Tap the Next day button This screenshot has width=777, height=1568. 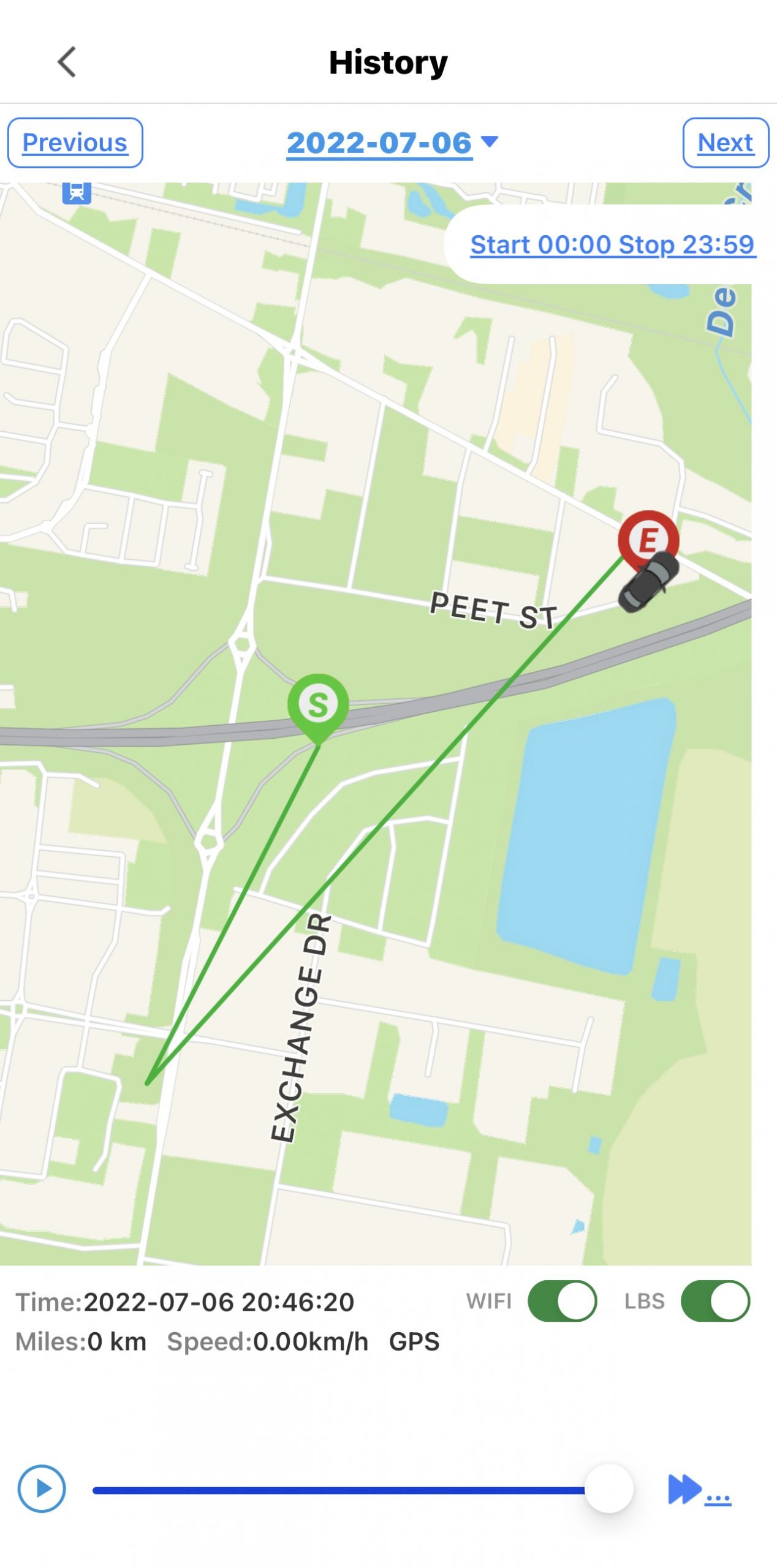pyautogui.click(x=726, y=143)
